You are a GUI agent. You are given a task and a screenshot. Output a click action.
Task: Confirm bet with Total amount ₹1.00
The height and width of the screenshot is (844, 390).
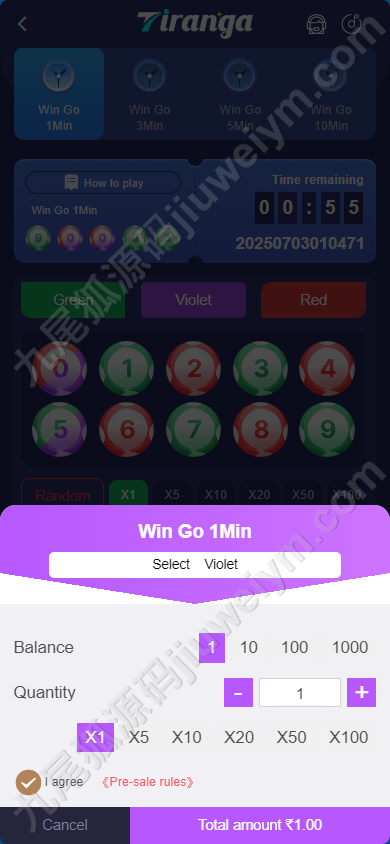tap(260, 825)
